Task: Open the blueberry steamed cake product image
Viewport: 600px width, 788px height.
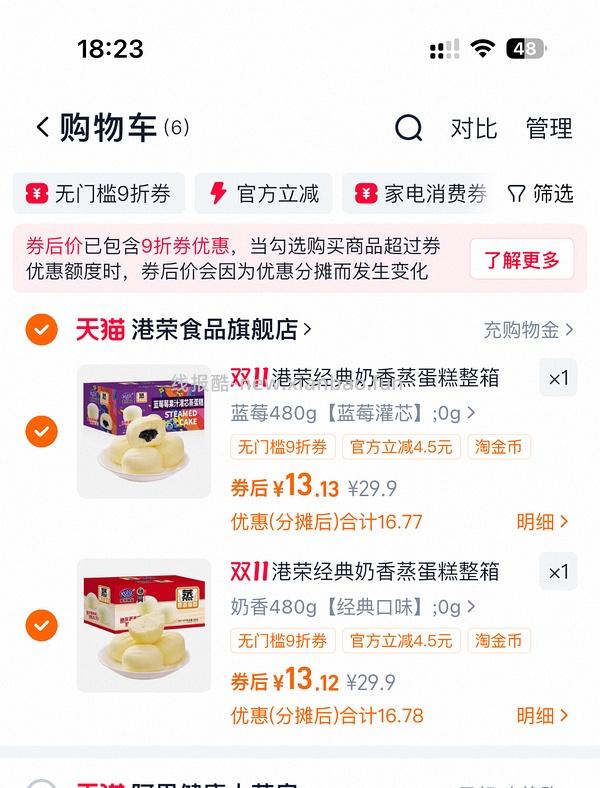Action: click(144, 431)
